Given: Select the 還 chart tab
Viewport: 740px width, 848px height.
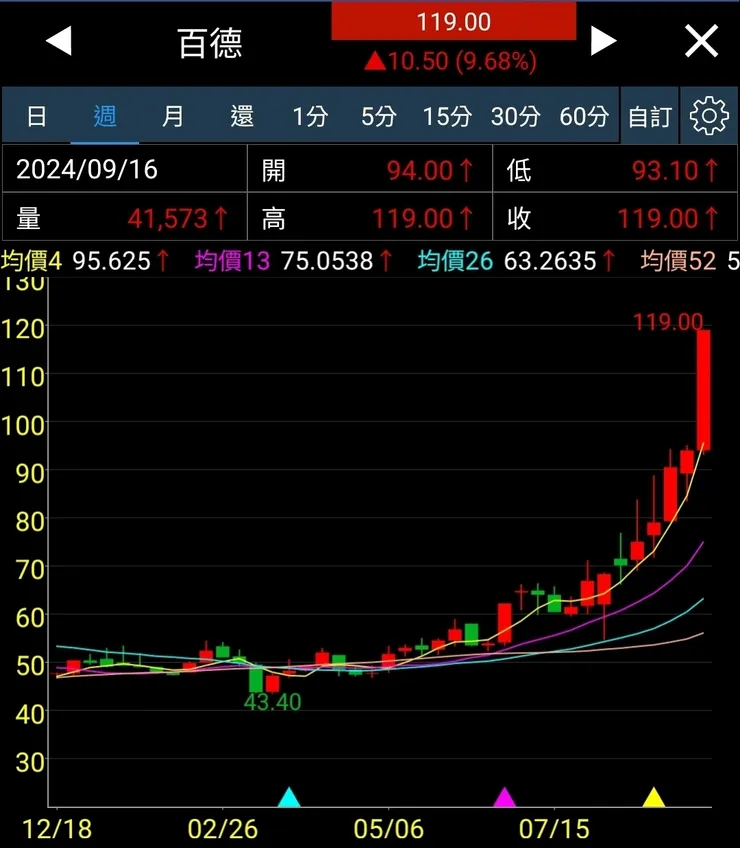Looking at the screenshot, I should point(242,117).
